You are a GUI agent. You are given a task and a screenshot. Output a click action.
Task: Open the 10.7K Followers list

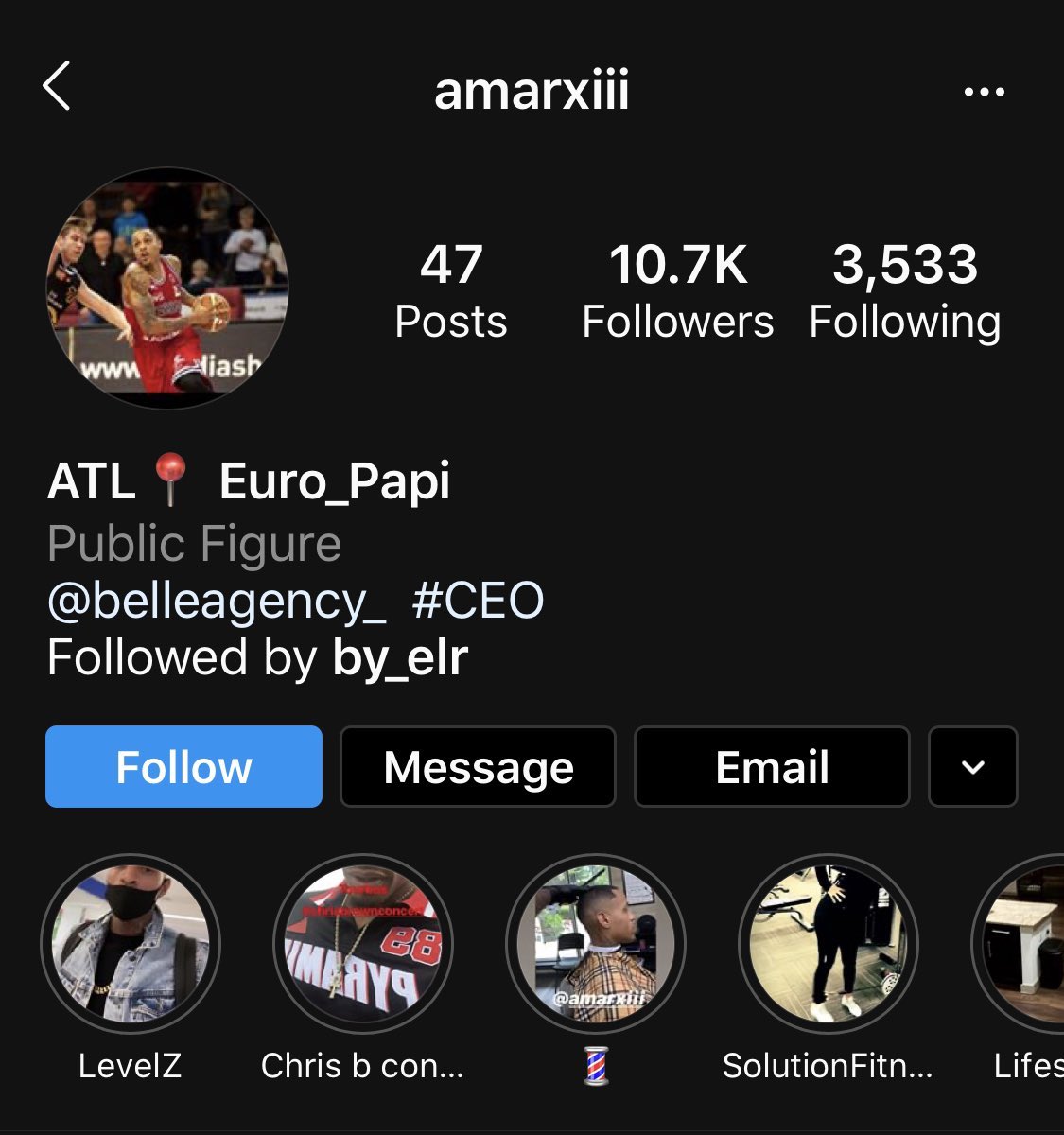(x=677, y=290)
